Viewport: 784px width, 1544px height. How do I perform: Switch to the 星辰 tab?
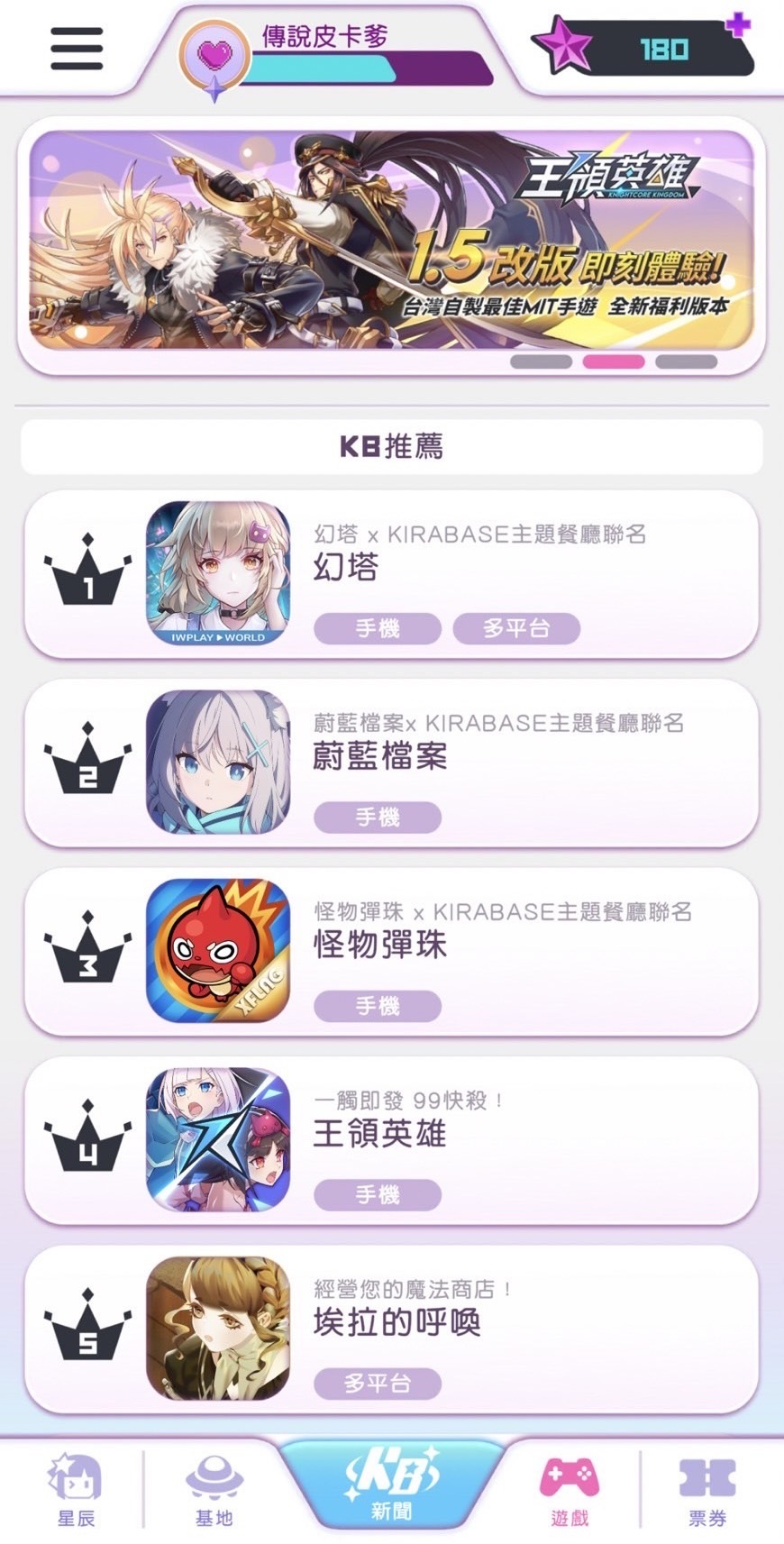tap(76, 1489)
